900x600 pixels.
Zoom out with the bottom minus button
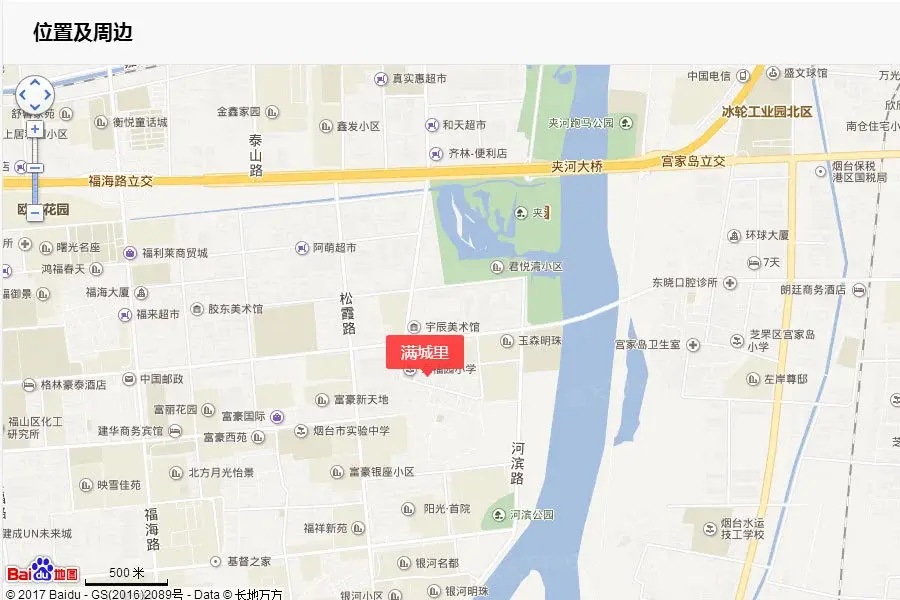tap(35, 212)
